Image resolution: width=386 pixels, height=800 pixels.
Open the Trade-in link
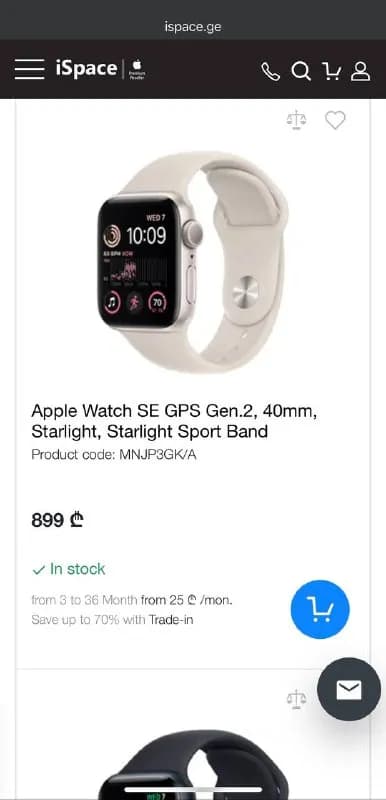point(171,620)
